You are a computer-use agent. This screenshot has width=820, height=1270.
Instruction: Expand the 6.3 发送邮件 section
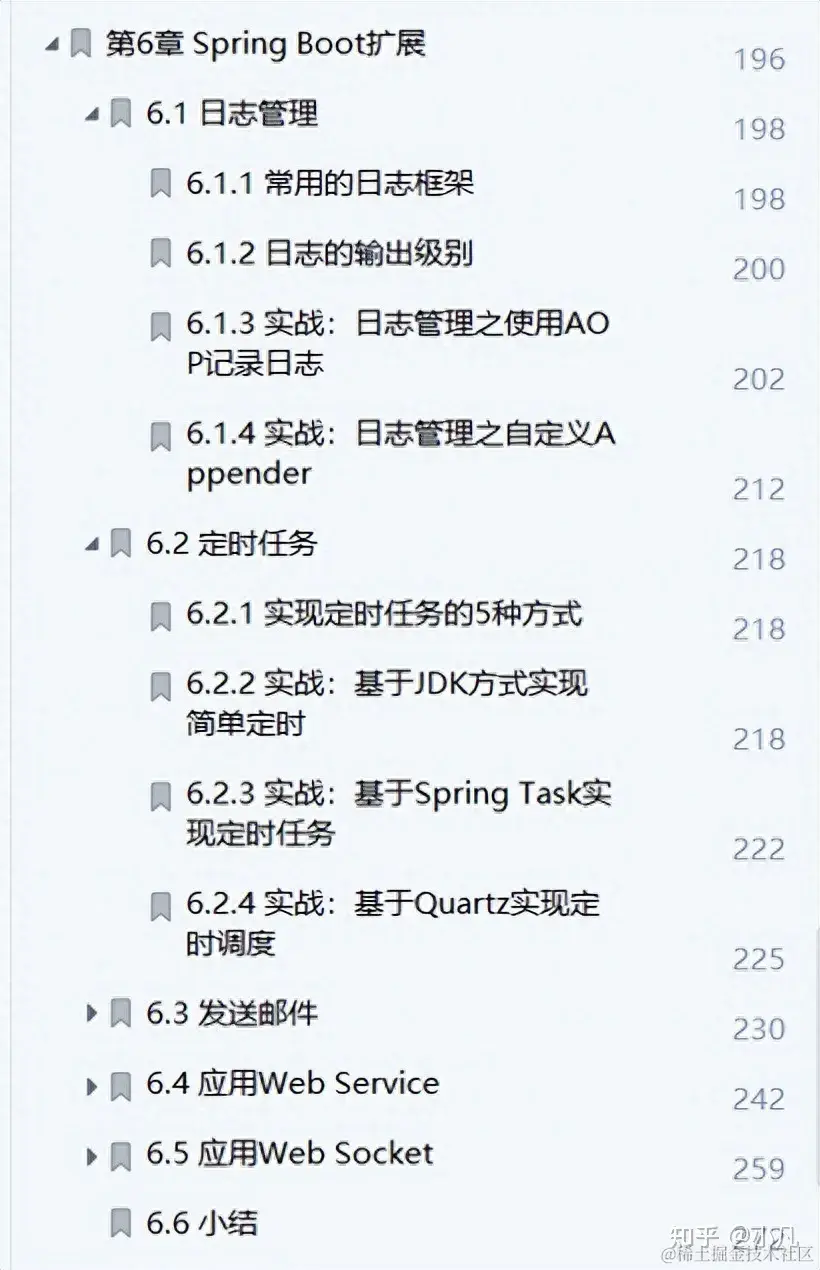92,1014
